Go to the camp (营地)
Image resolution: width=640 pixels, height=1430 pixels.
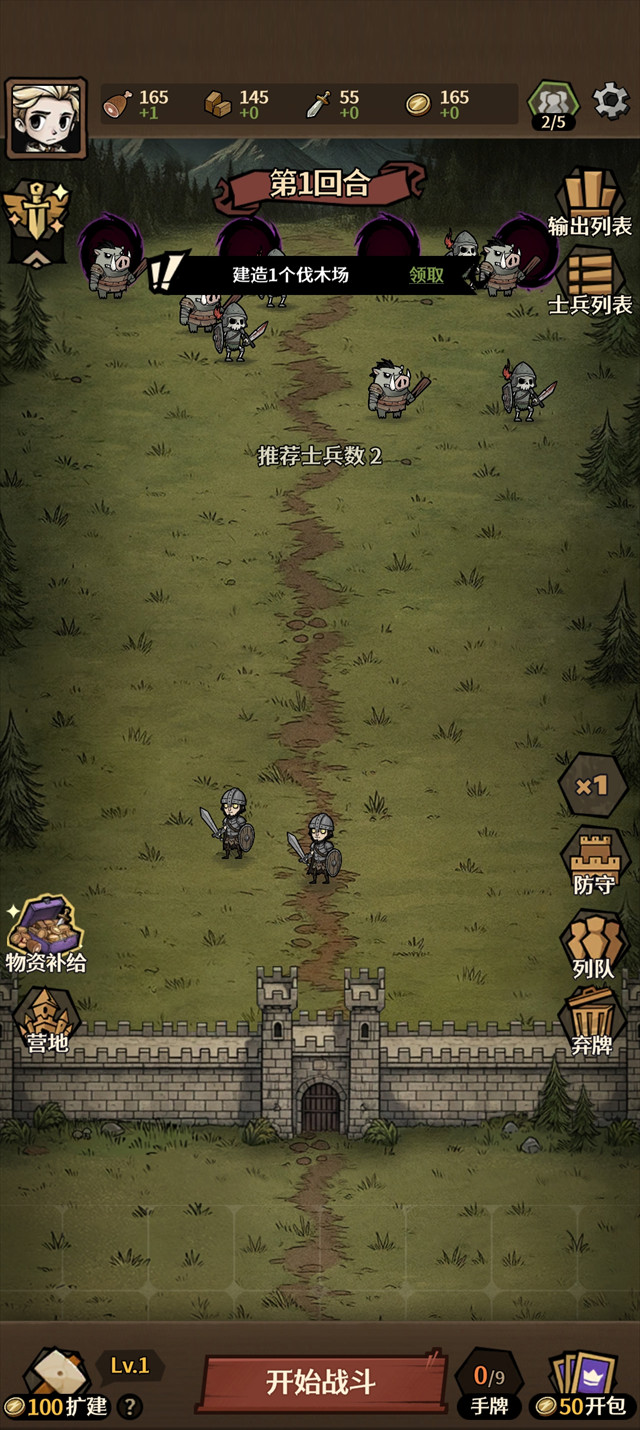coord(45,1022)
